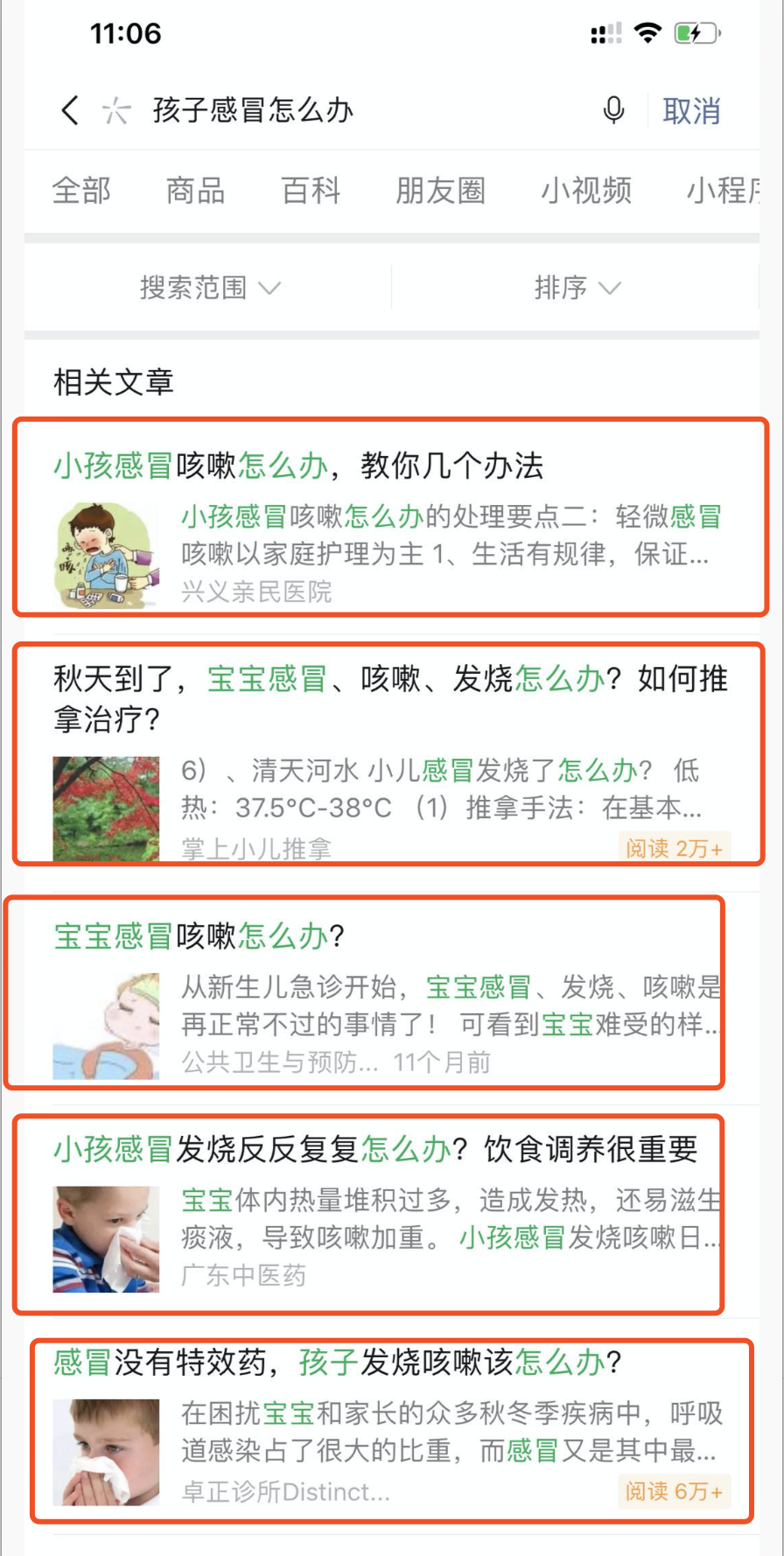Go back using the back arrow
Image resolution: width=784 pixels, height=1556 pixels.
point(70,110)
